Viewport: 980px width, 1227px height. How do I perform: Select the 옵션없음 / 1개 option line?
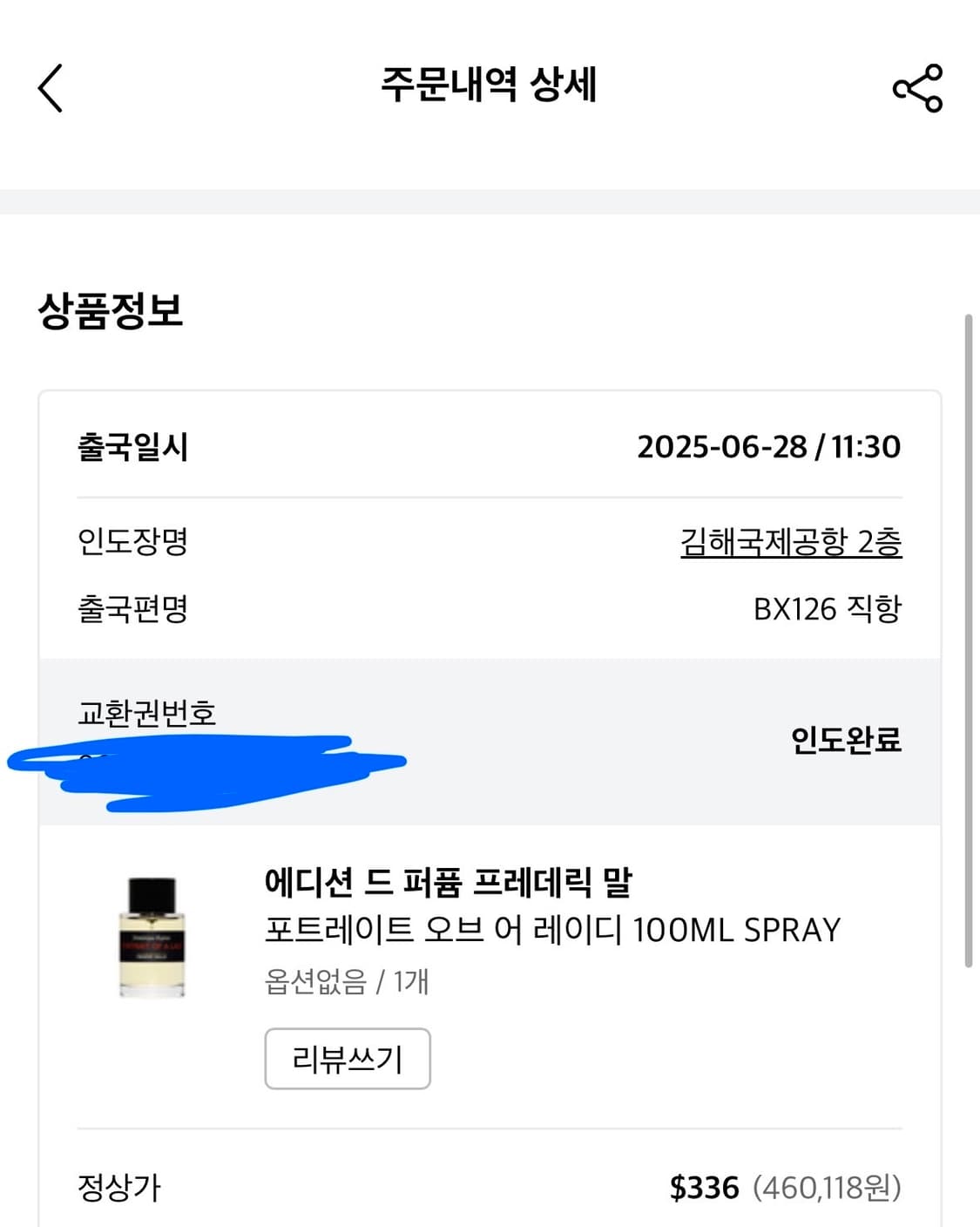tap(348, 981)
